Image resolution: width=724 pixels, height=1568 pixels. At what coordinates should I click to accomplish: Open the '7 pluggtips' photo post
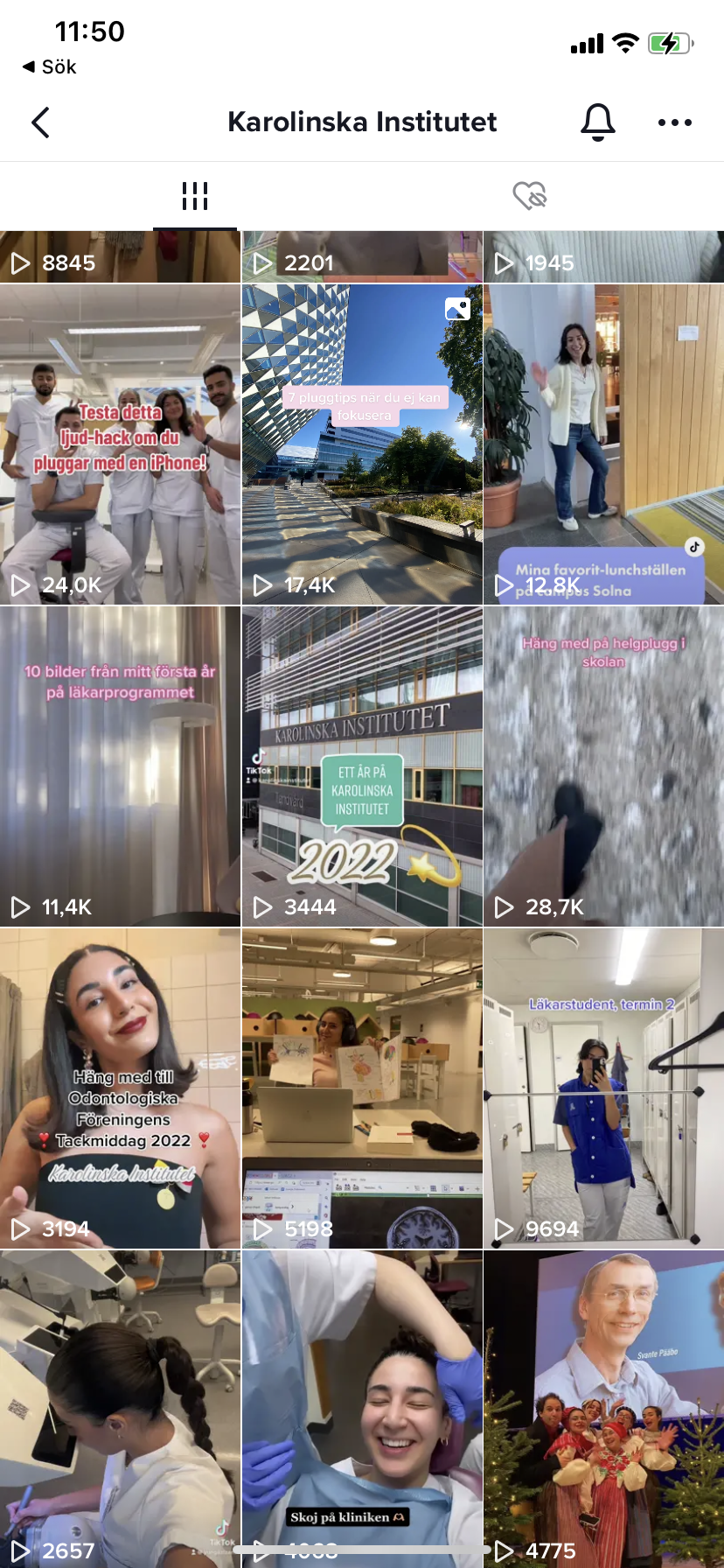click(x=362, y=444)
